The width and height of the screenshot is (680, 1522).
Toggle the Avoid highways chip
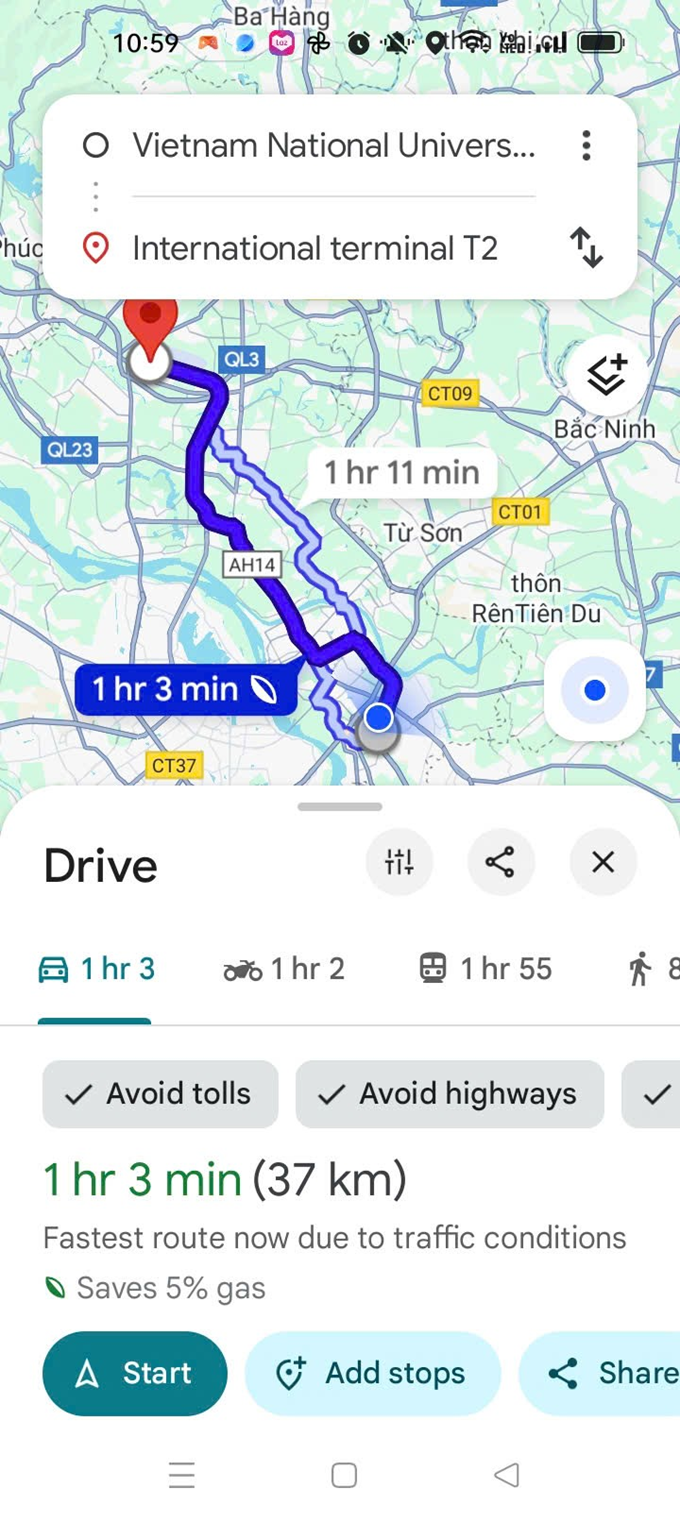[449, 1094]
